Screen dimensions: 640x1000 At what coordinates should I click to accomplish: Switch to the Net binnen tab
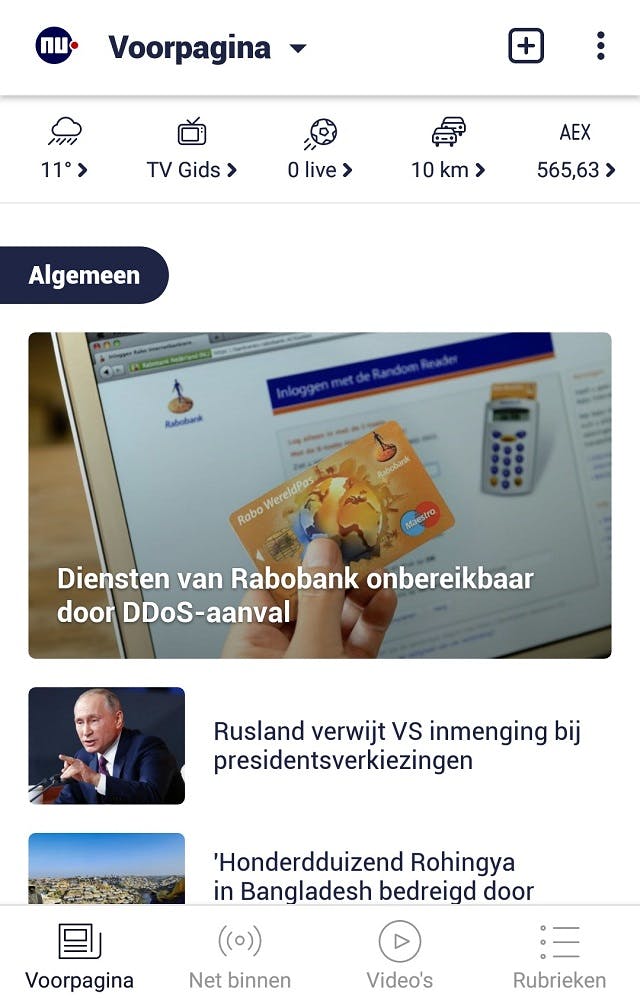pyautogui.click(x=240, y=955)
